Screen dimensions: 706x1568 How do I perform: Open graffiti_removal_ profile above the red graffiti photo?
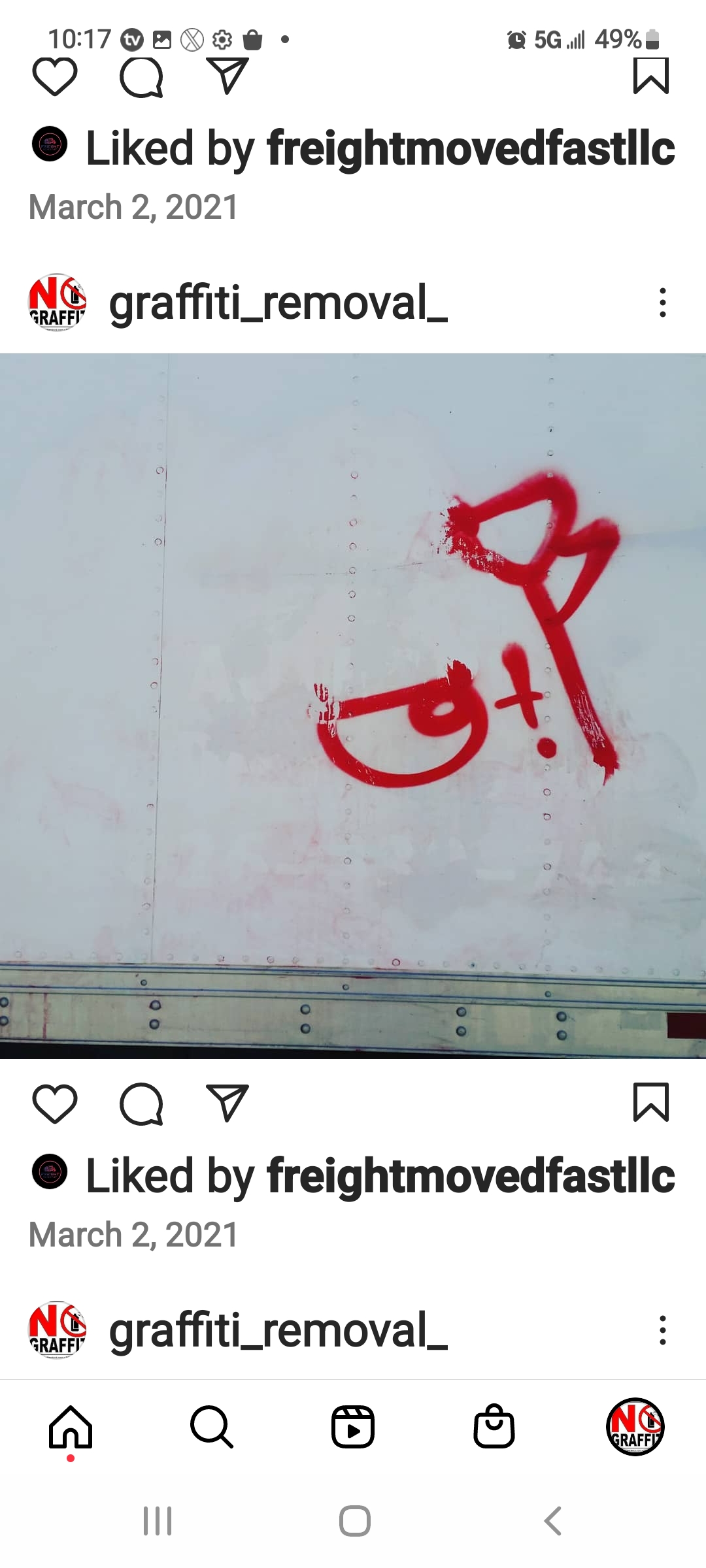tap(278, 303)
